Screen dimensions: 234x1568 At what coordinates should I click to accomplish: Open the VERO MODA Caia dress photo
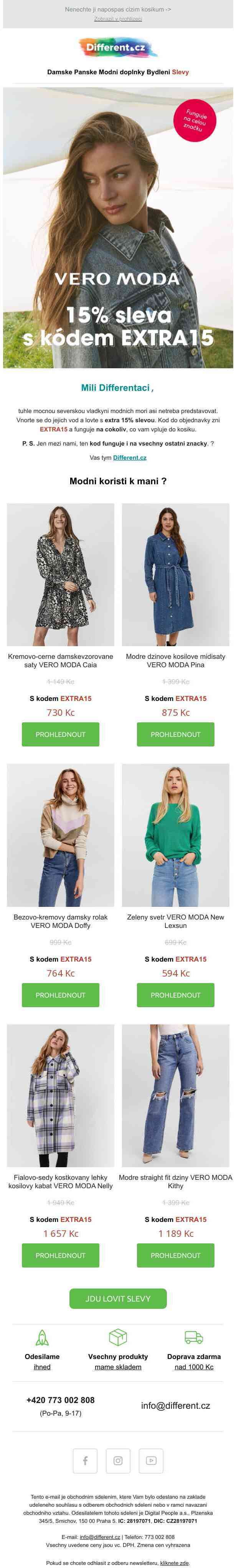[x=60, y=574]
